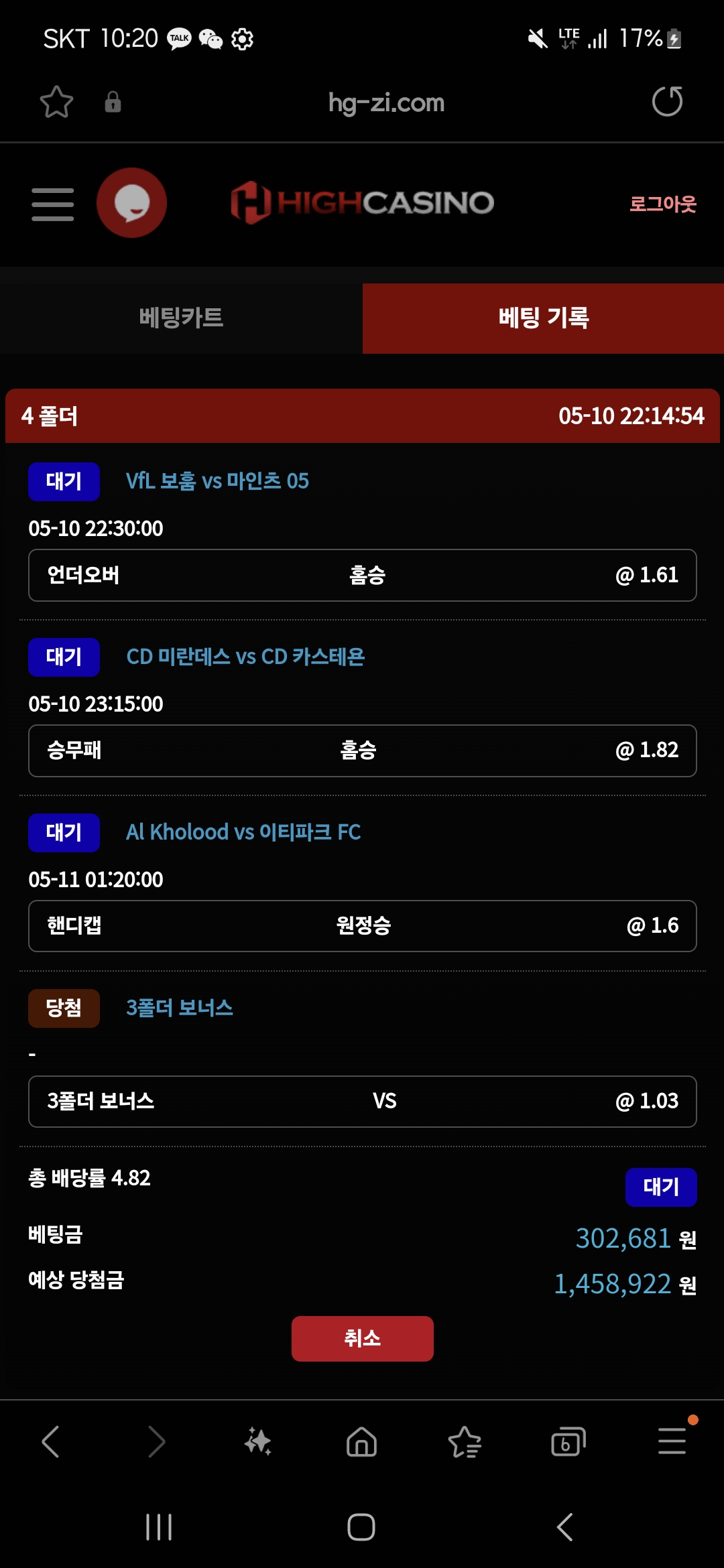The height and width of the screenshot is (1568, 724).
Task: Cancel the bet with 취소 button
Action: point(362,1338)
